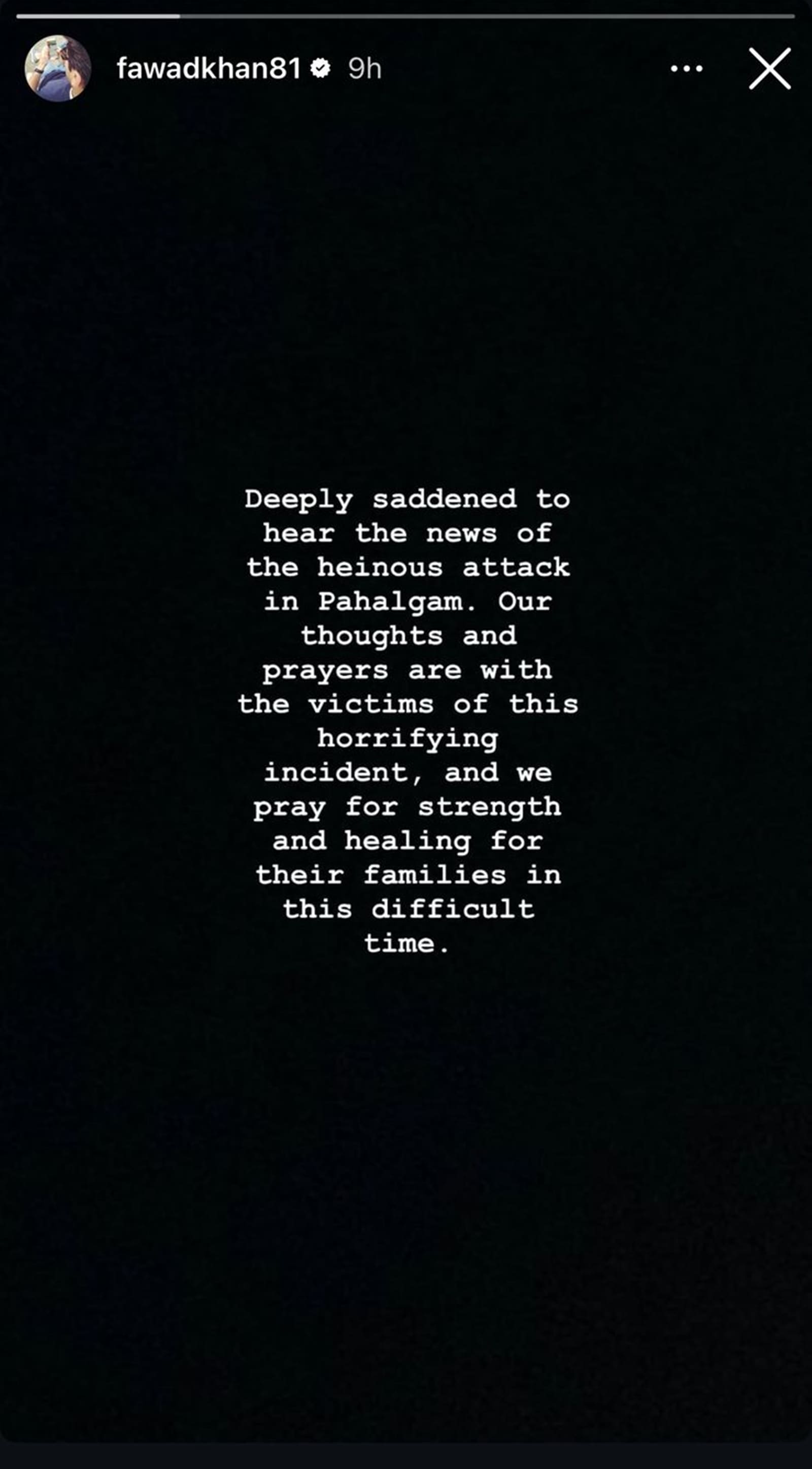Tap the fawadkhan81 username
This screenshot has width=812, height=1469.
click(x=209, y=69)
